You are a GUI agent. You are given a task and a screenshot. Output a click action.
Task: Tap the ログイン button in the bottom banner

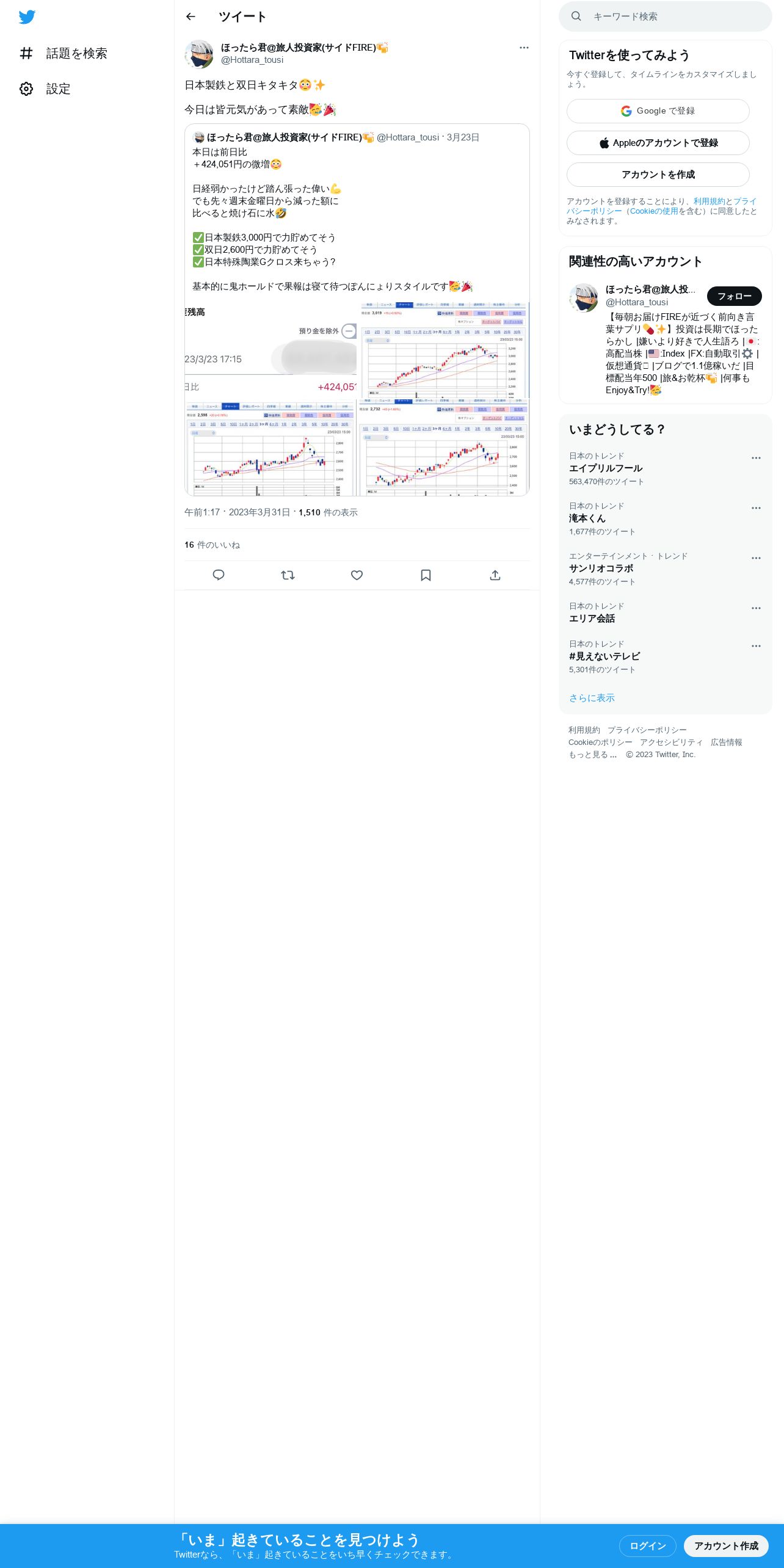[x=647, y=1545]
